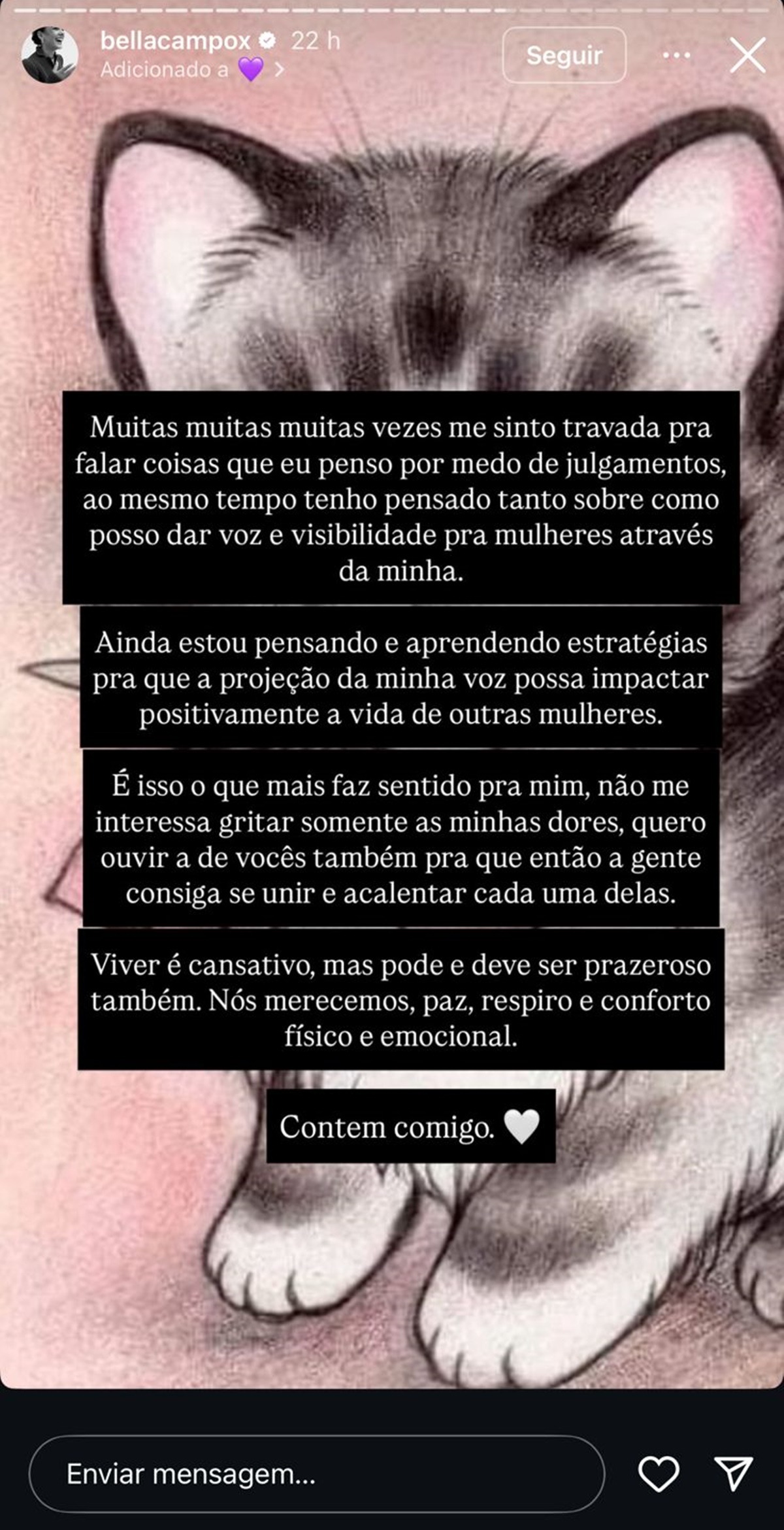
Task: Like this story with the heart
Action: point(658,1474)
